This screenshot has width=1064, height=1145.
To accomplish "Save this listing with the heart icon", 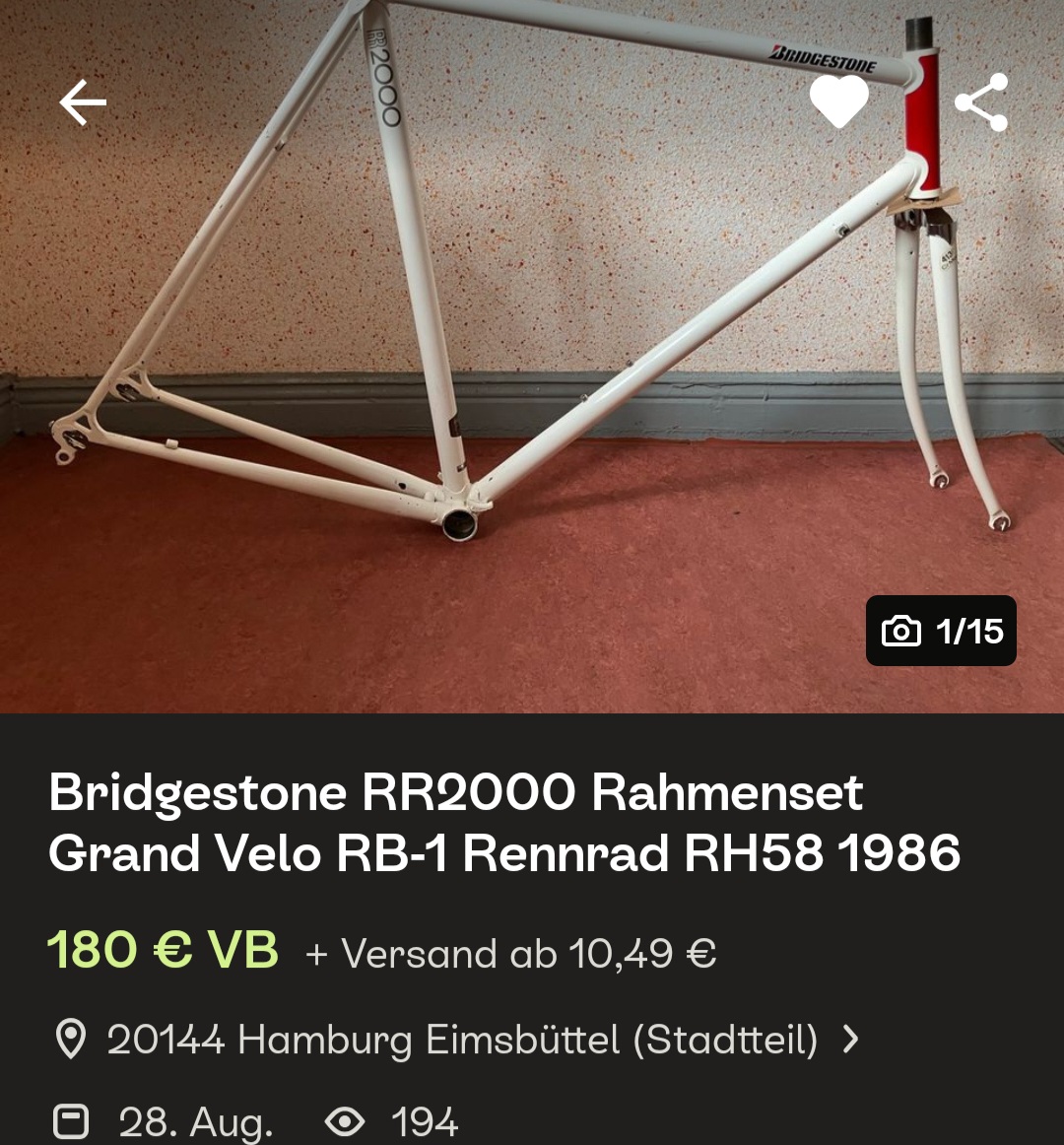I will click(x=838, y=101).
